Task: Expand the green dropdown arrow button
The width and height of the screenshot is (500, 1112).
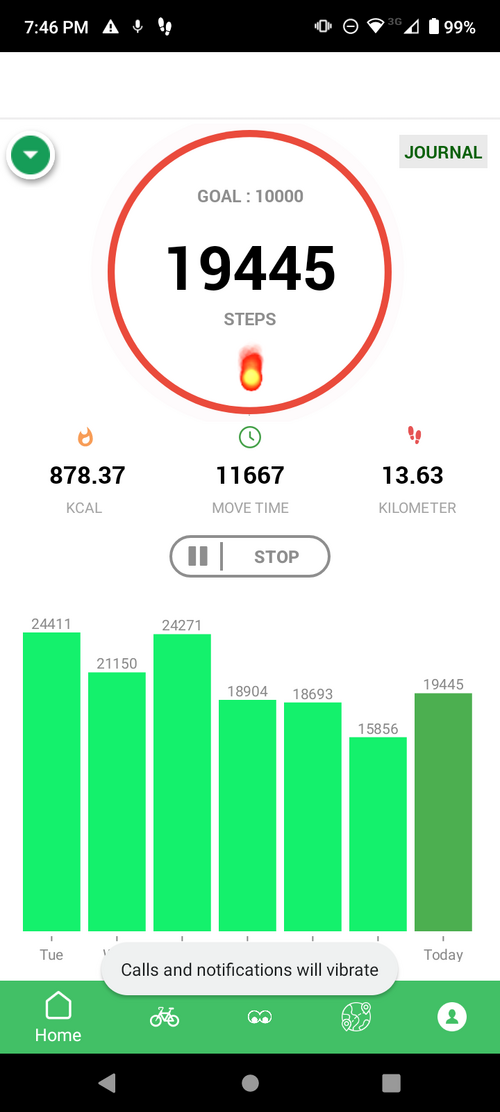Action: coord(30,155)
